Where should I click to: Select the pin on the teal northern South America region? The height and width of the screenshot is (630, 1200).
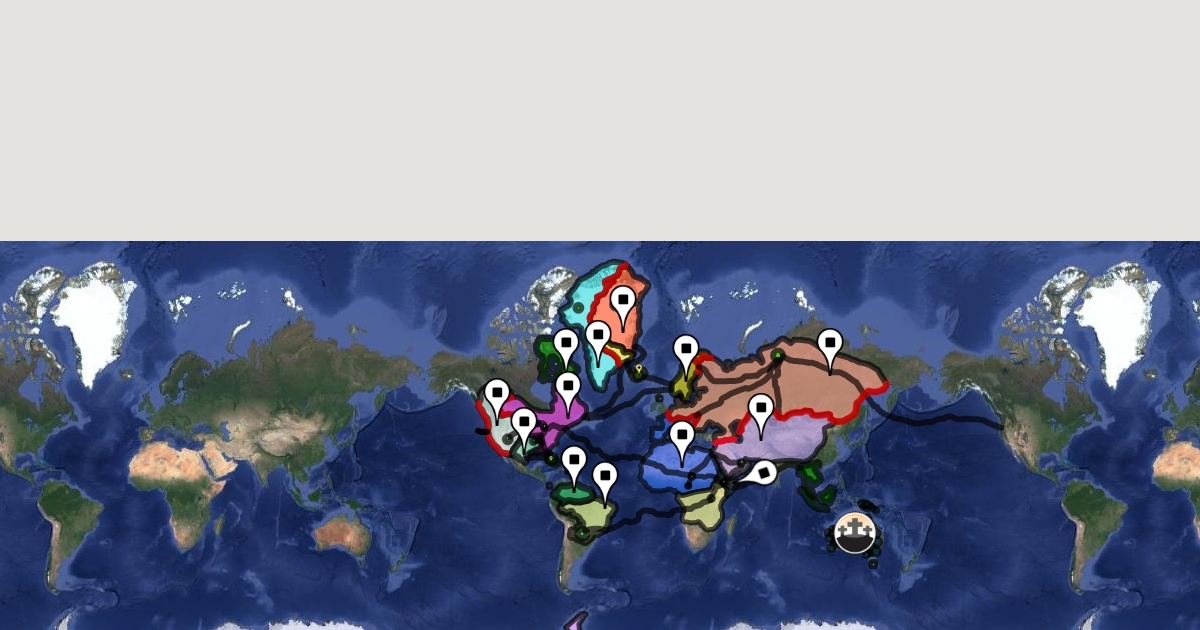click(573, 462)
